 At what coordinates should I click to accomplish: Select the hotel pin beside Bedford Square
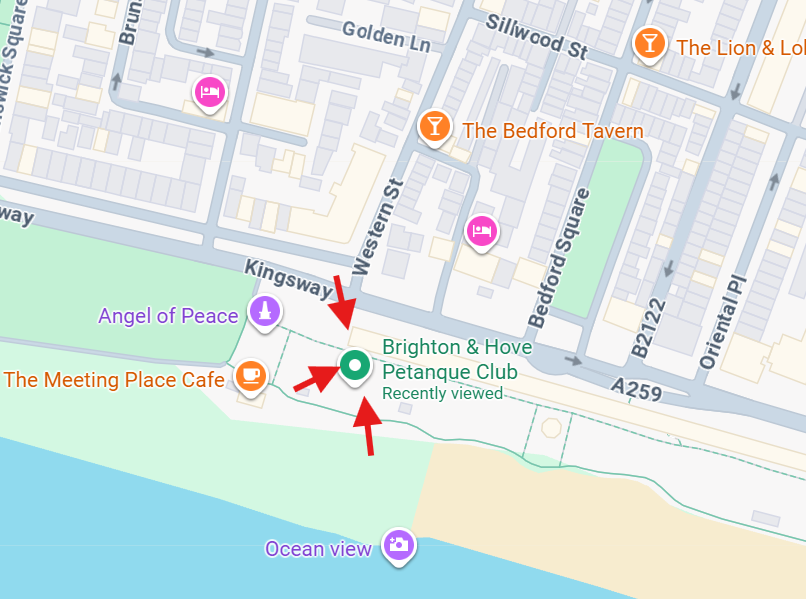(x=482, y=231)
